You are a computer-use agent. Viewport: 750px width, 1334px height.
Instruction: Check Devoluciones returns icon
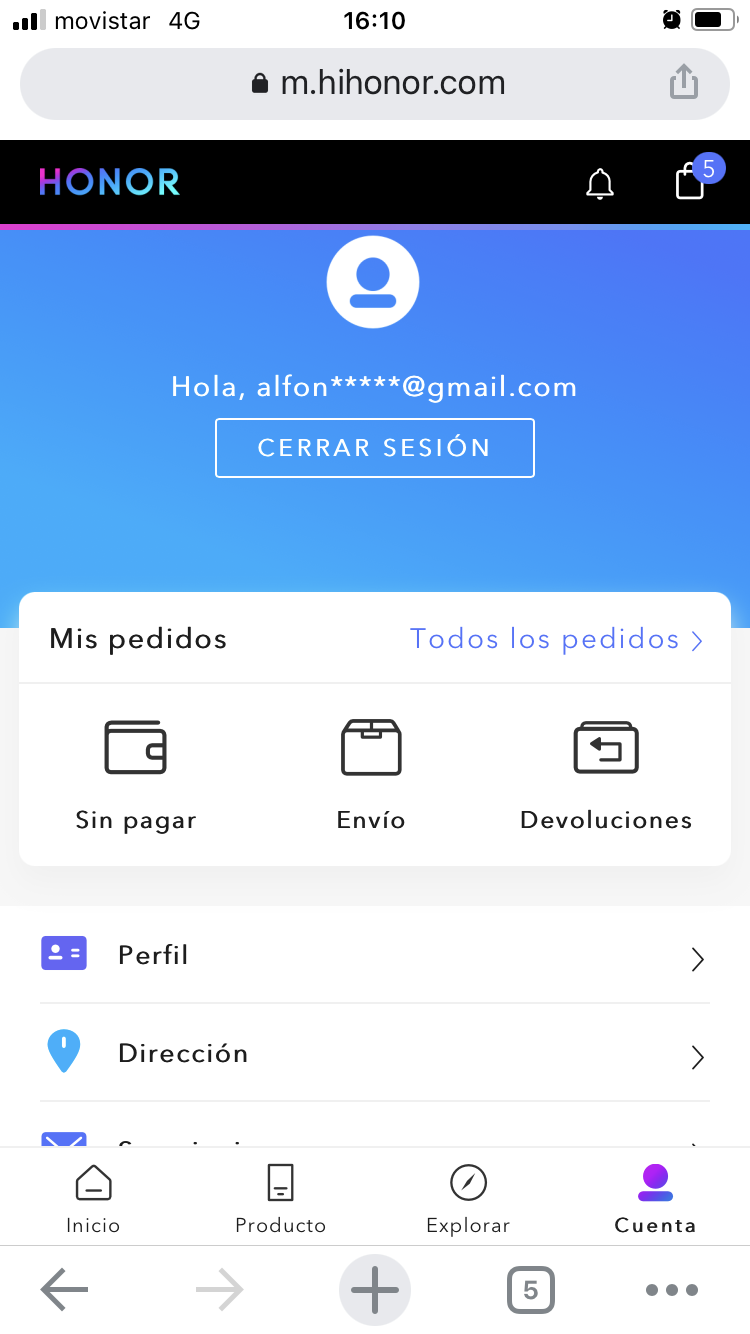click(606, 747)
